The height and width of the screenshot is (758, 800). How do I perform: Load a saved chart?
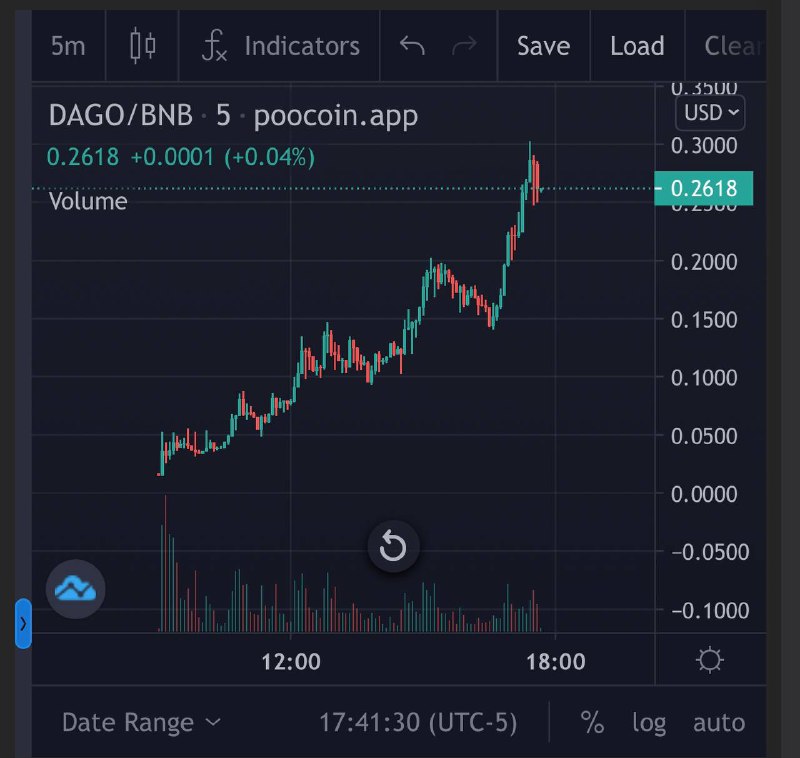[x=637, y=46]
